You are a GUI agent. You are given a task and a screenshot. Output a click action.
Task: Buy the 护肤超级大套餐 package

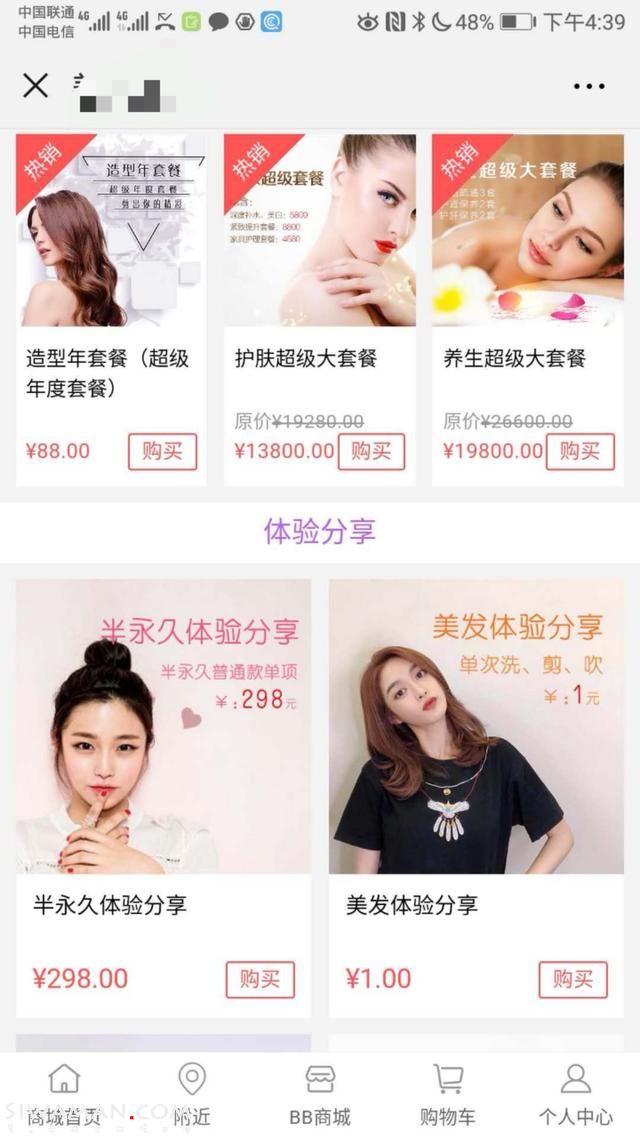point(371,452)
